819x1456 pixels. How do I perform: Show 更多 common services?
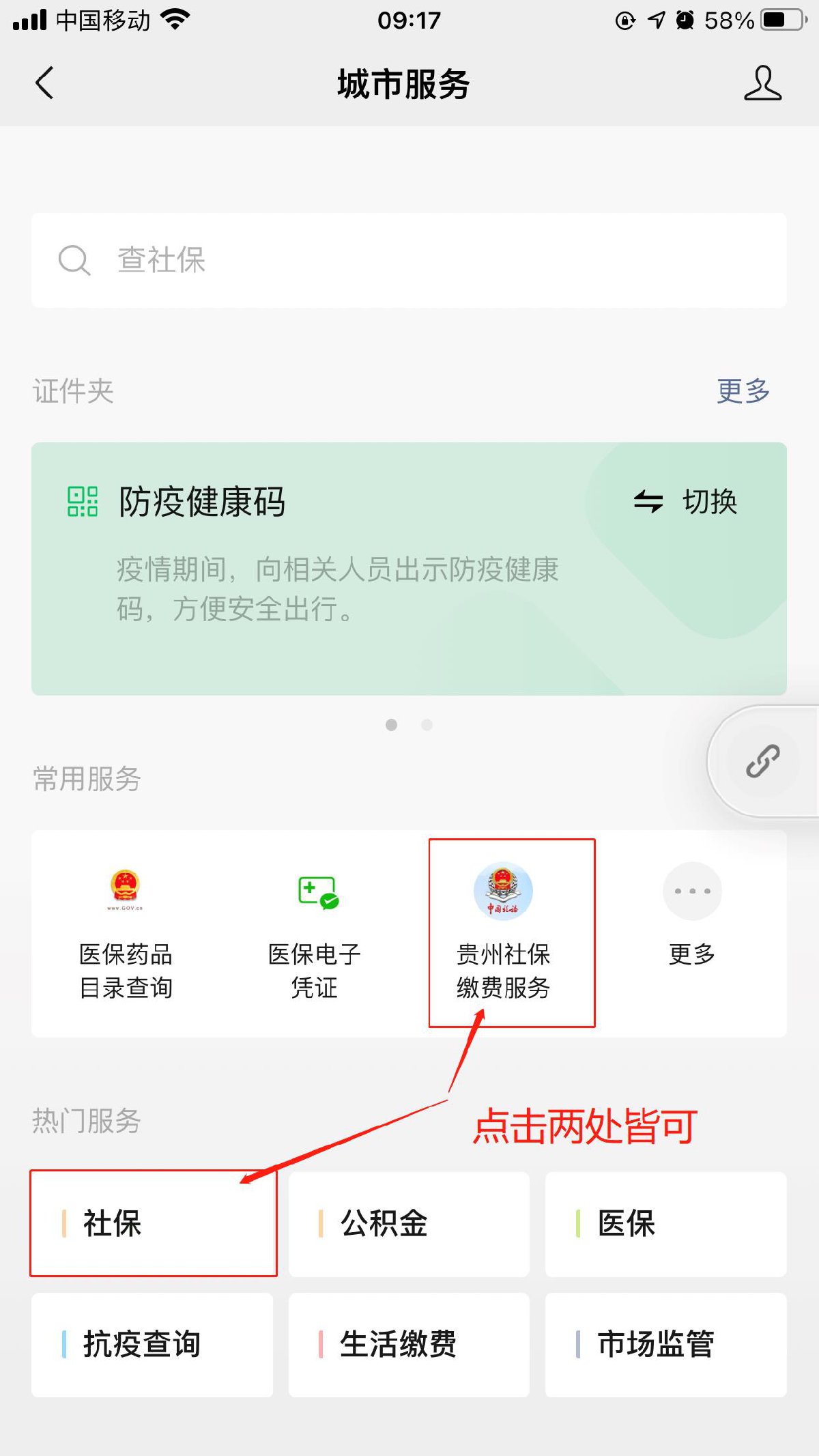(692, 915)
